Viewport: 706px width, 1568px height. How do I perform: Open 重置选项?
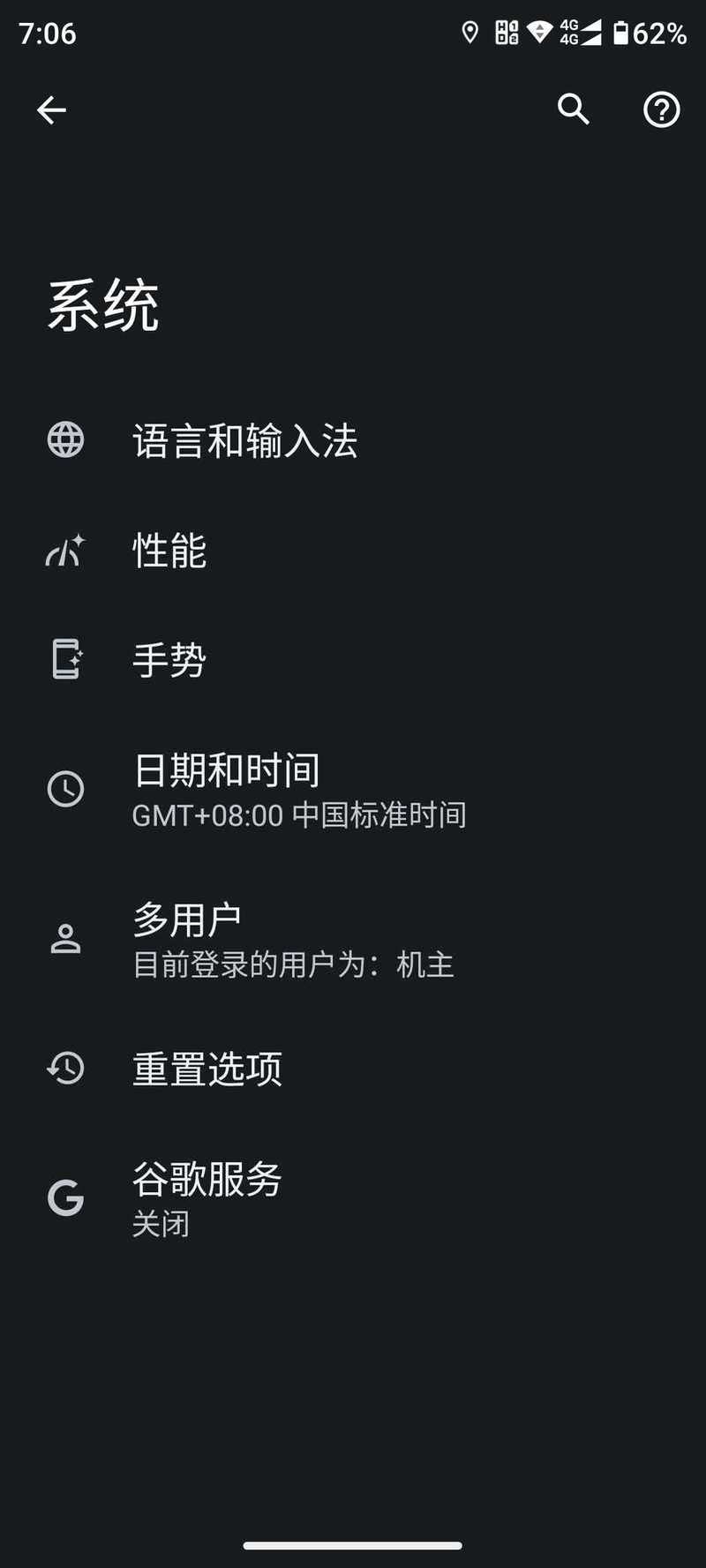click(353, 1069)
